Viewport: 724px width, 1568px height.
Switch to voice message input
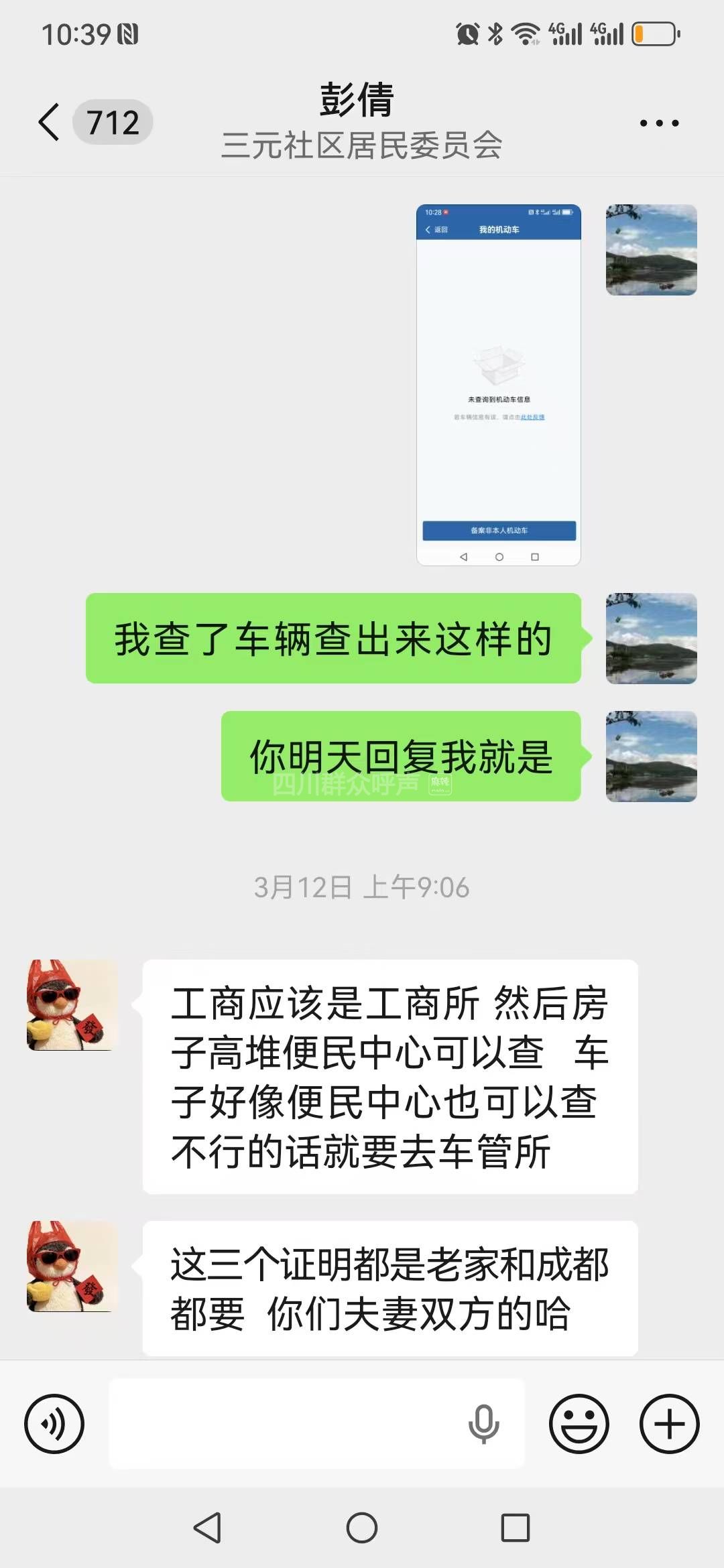tap(54, 1423)
